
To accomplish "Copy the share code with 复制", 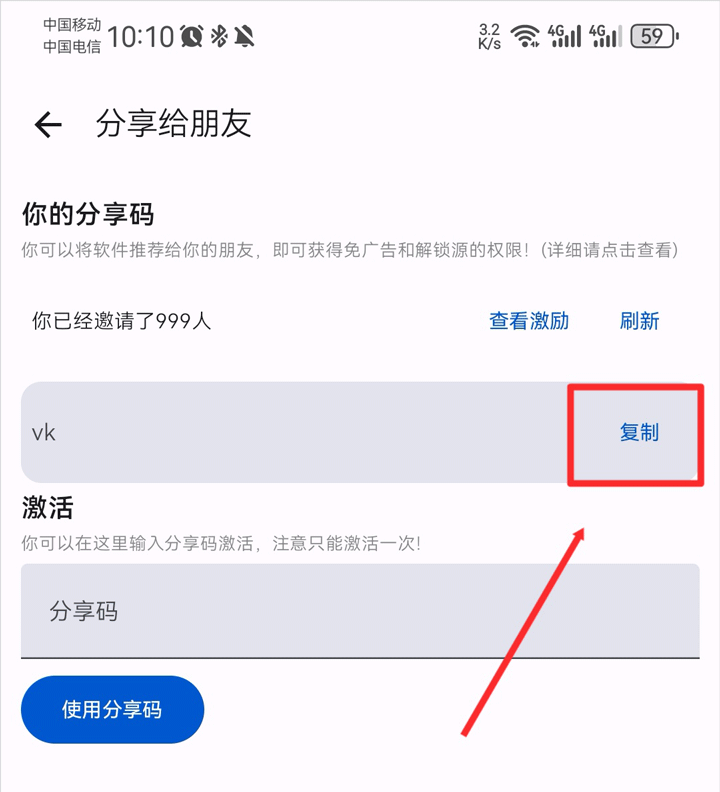I will pyautogui.click(x=639, y=432).
